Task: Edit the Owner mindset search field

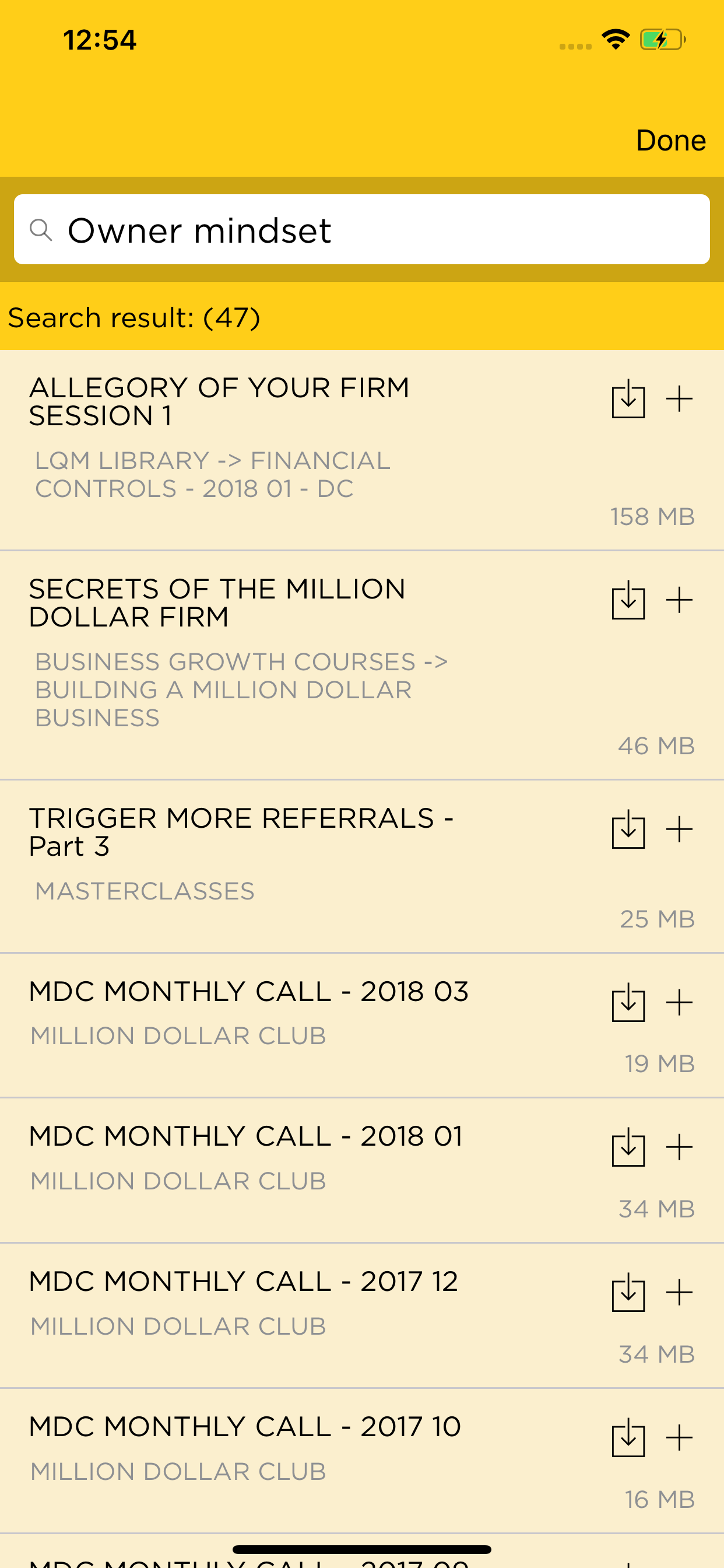Action: pyautogui.click(x=362, y=229)
